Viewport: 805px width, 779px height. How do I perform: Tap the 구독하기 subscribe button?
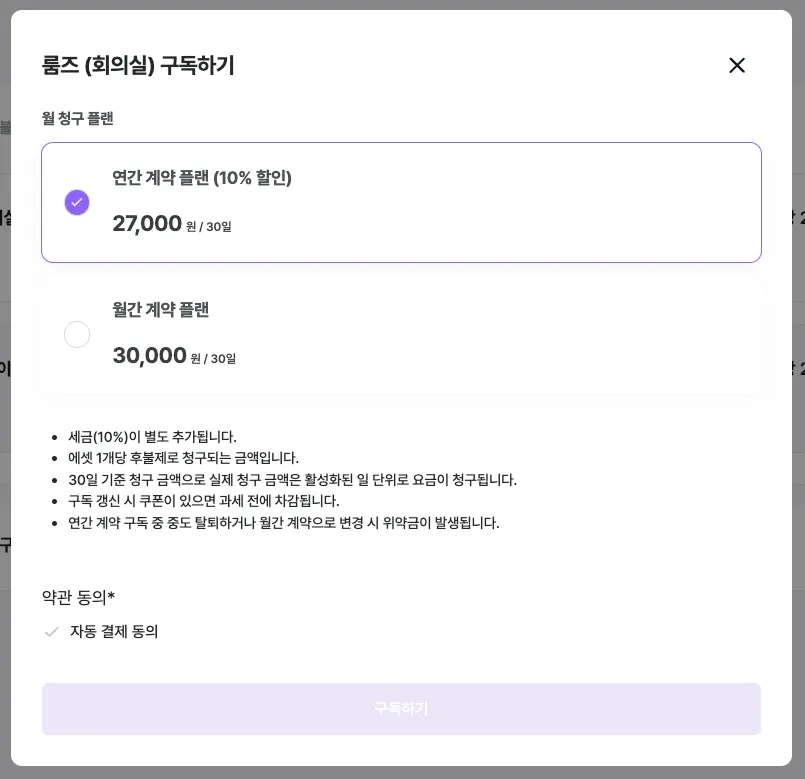pos(401,709)
